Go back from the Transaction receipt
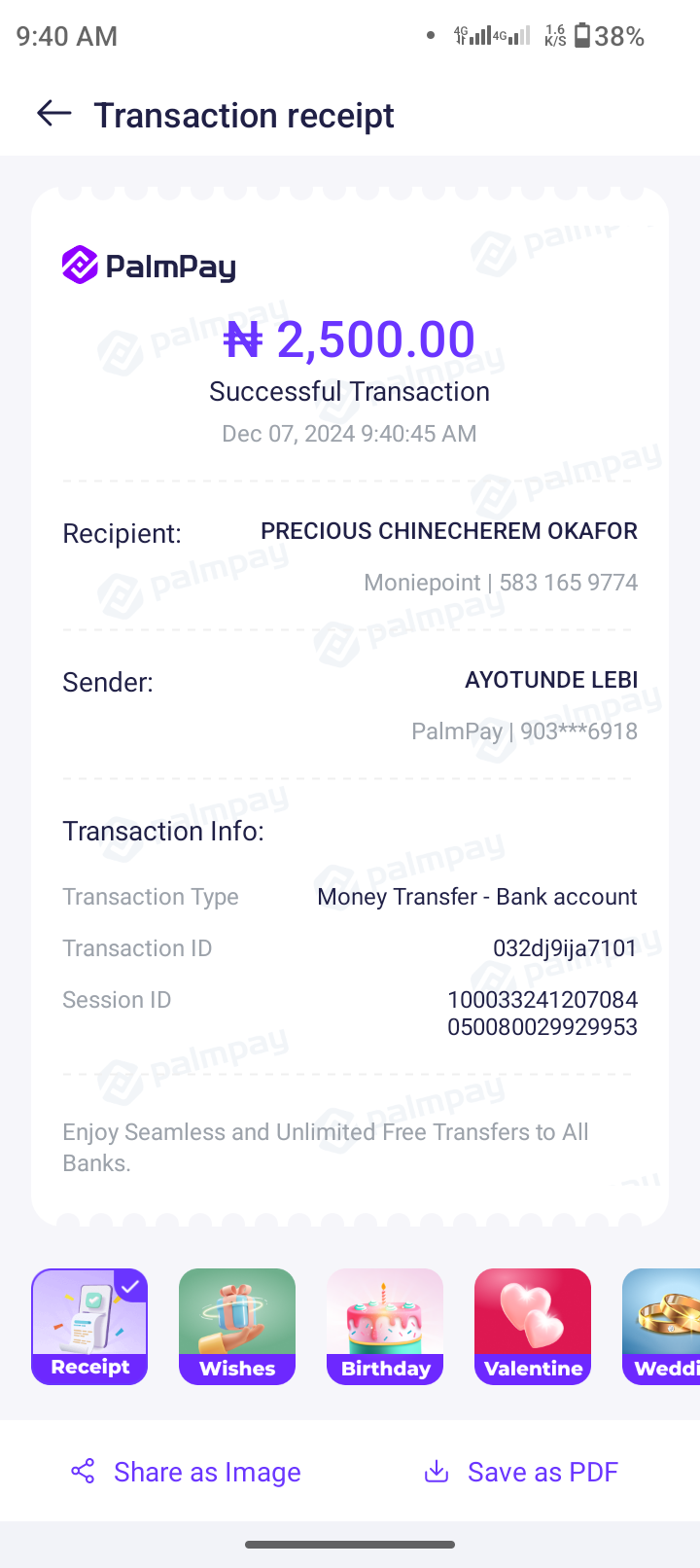 (x=54, y=115)
